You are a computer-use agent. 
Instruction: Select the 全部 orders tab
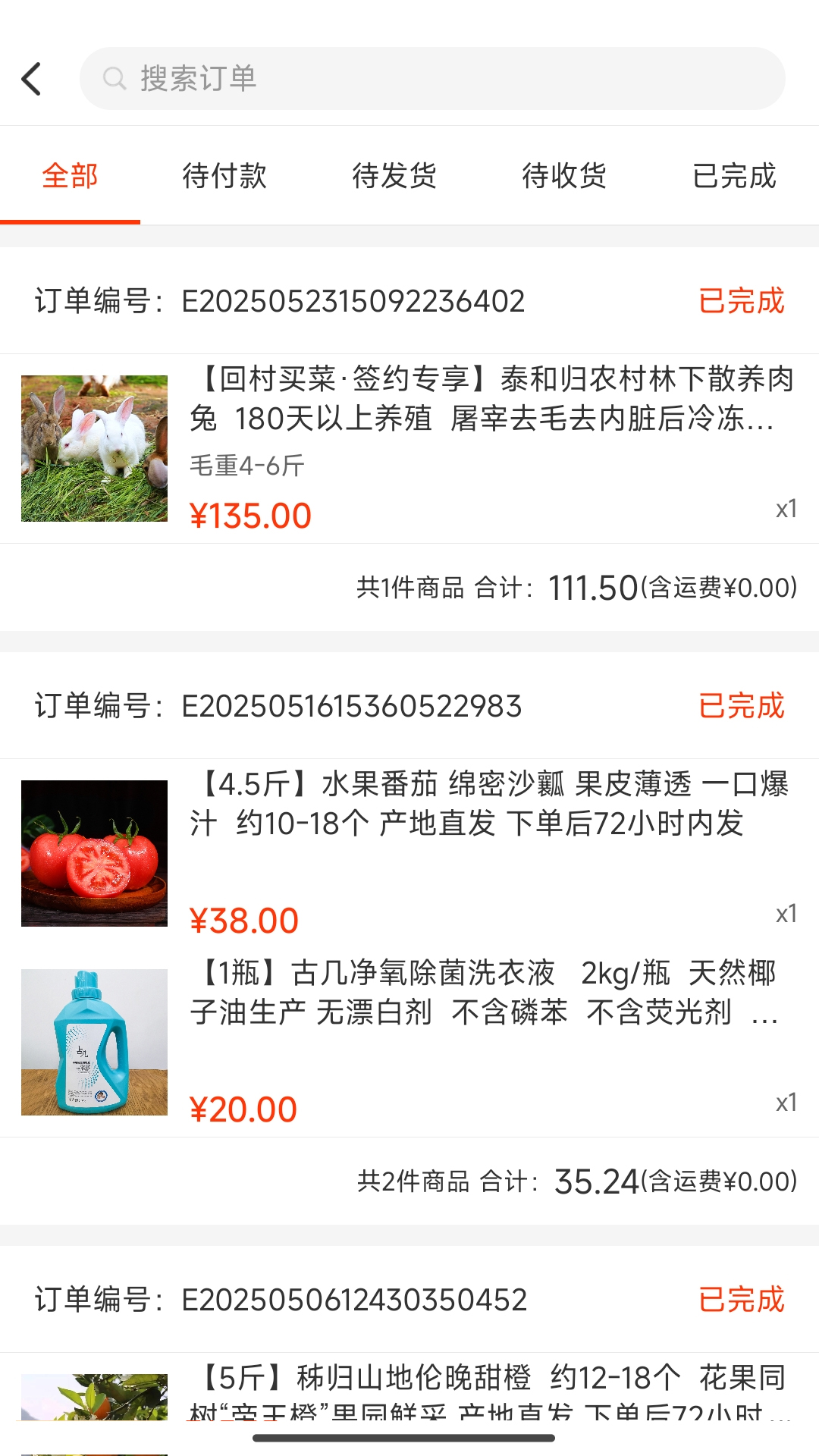coord(71,175)
